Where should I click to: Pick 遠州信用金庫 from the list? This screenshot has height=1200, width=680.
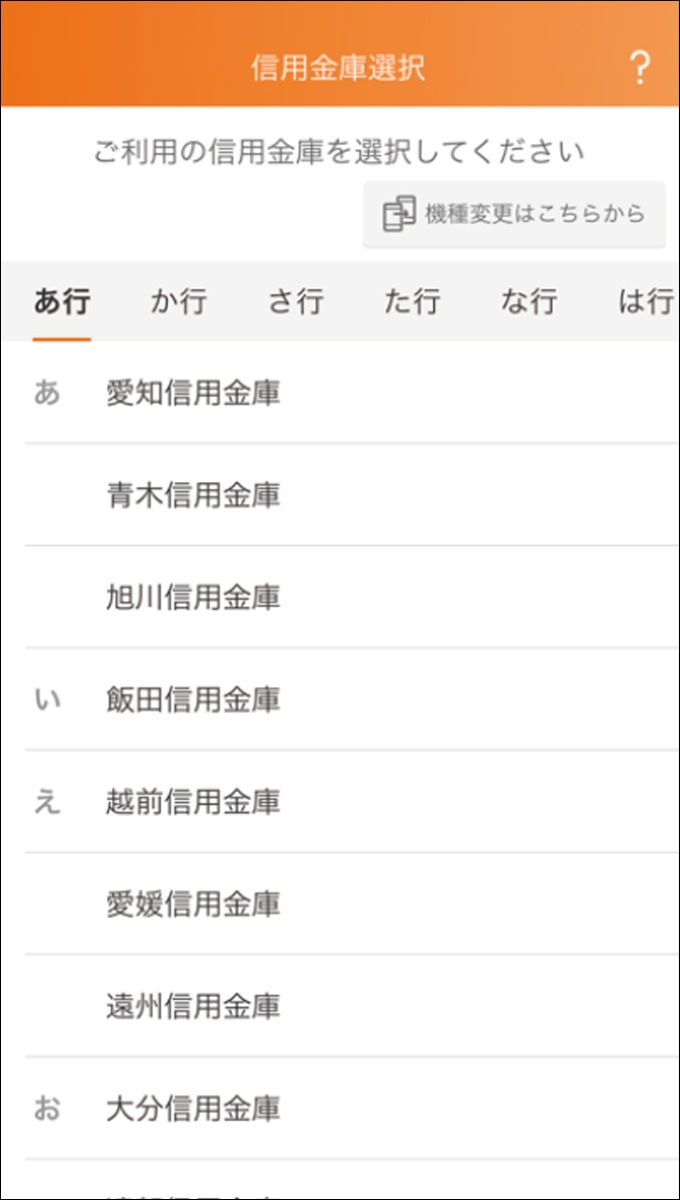pos(193,1005)
